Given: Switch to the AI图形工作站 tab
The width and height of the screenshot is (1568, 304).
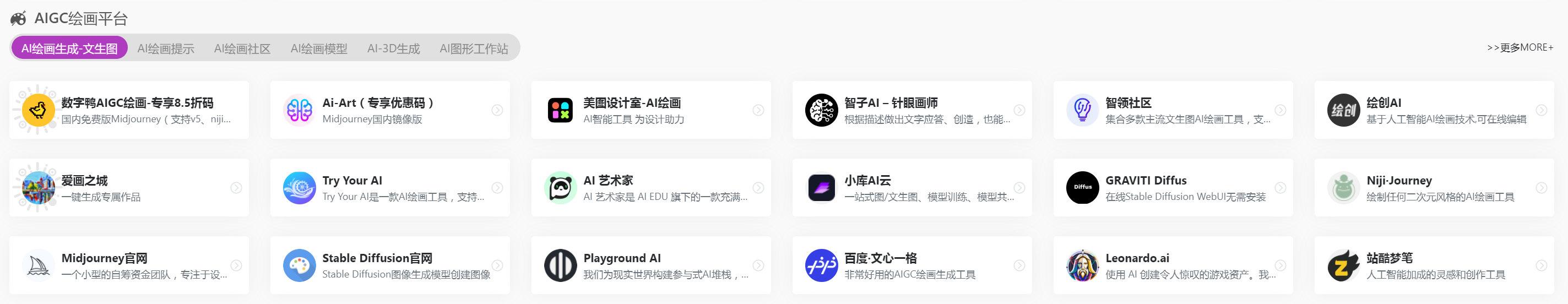Looking at the screenshot, I should pyautogui.click(x=474, y=48).
